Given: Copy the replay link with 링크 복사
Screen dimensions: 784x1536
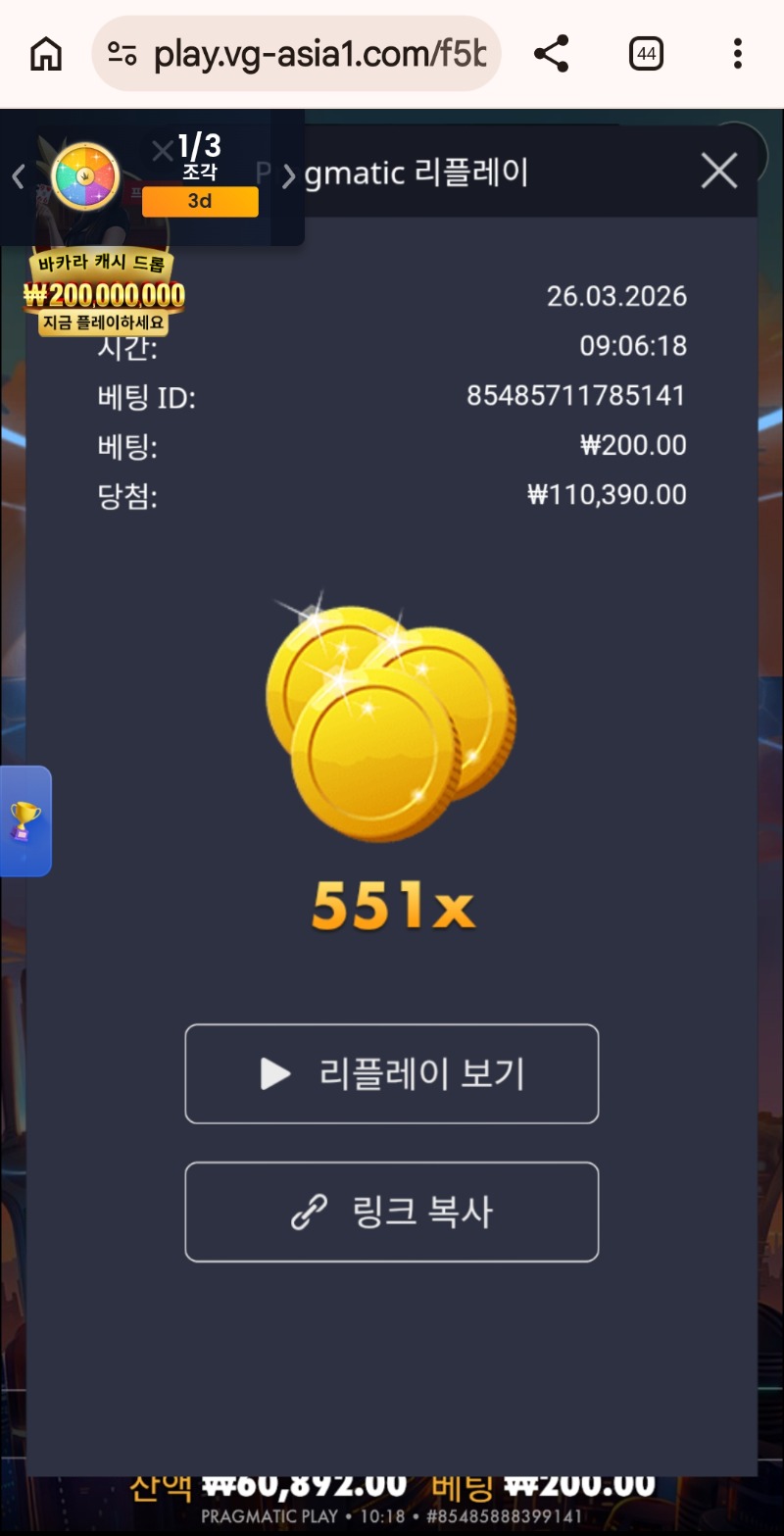Looking at the screenshot, I should (391, 1212).
